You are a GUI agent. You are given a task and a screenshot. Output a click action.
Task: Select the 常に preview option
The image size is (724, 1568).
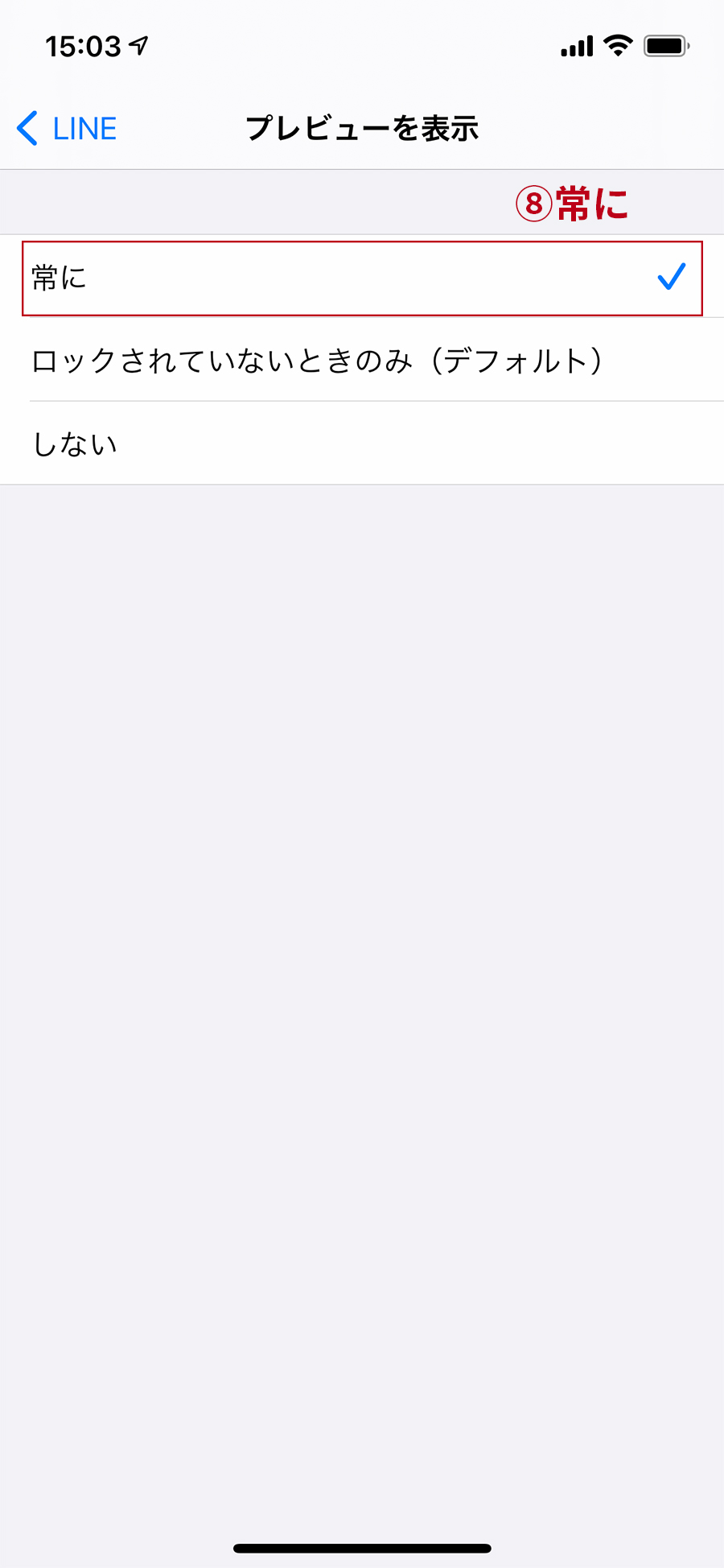pos(362,278)
